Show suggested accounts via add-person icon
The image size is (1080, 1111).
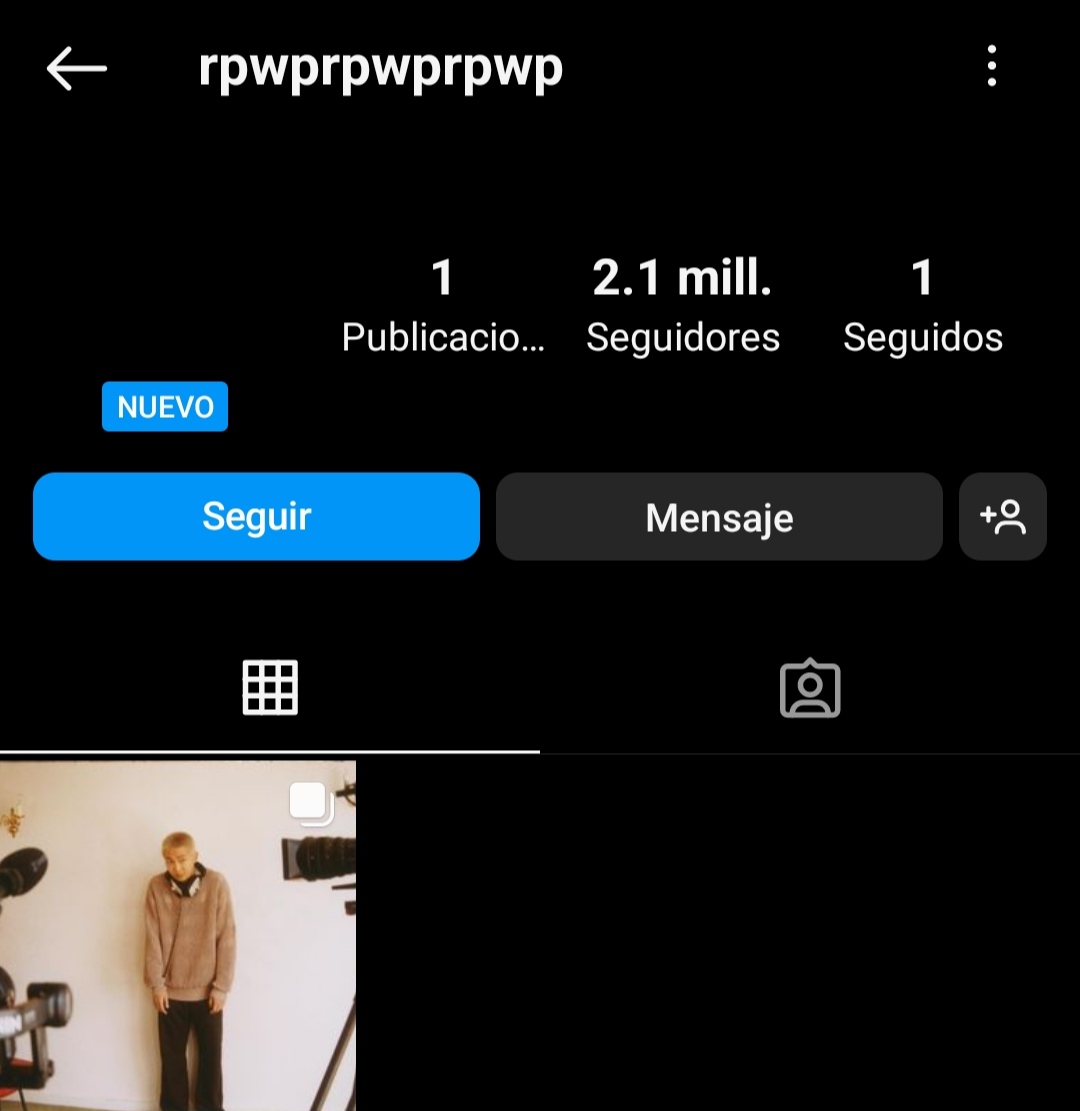pos(1002,516)
